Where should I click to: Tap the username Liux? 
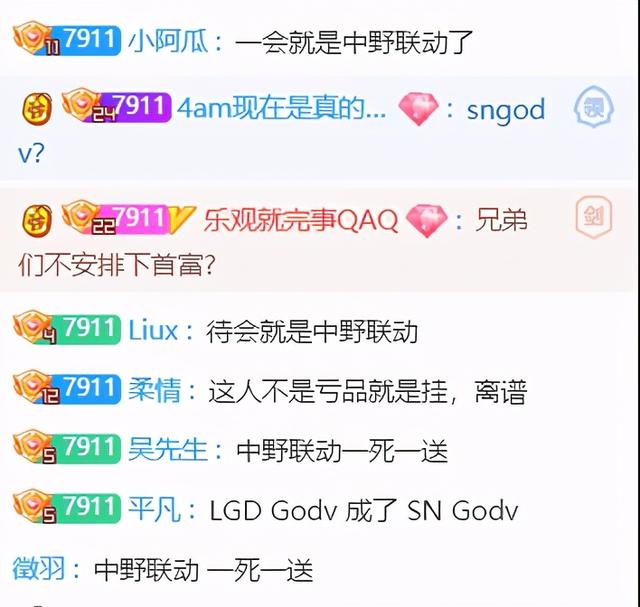(x=153, y=331)
